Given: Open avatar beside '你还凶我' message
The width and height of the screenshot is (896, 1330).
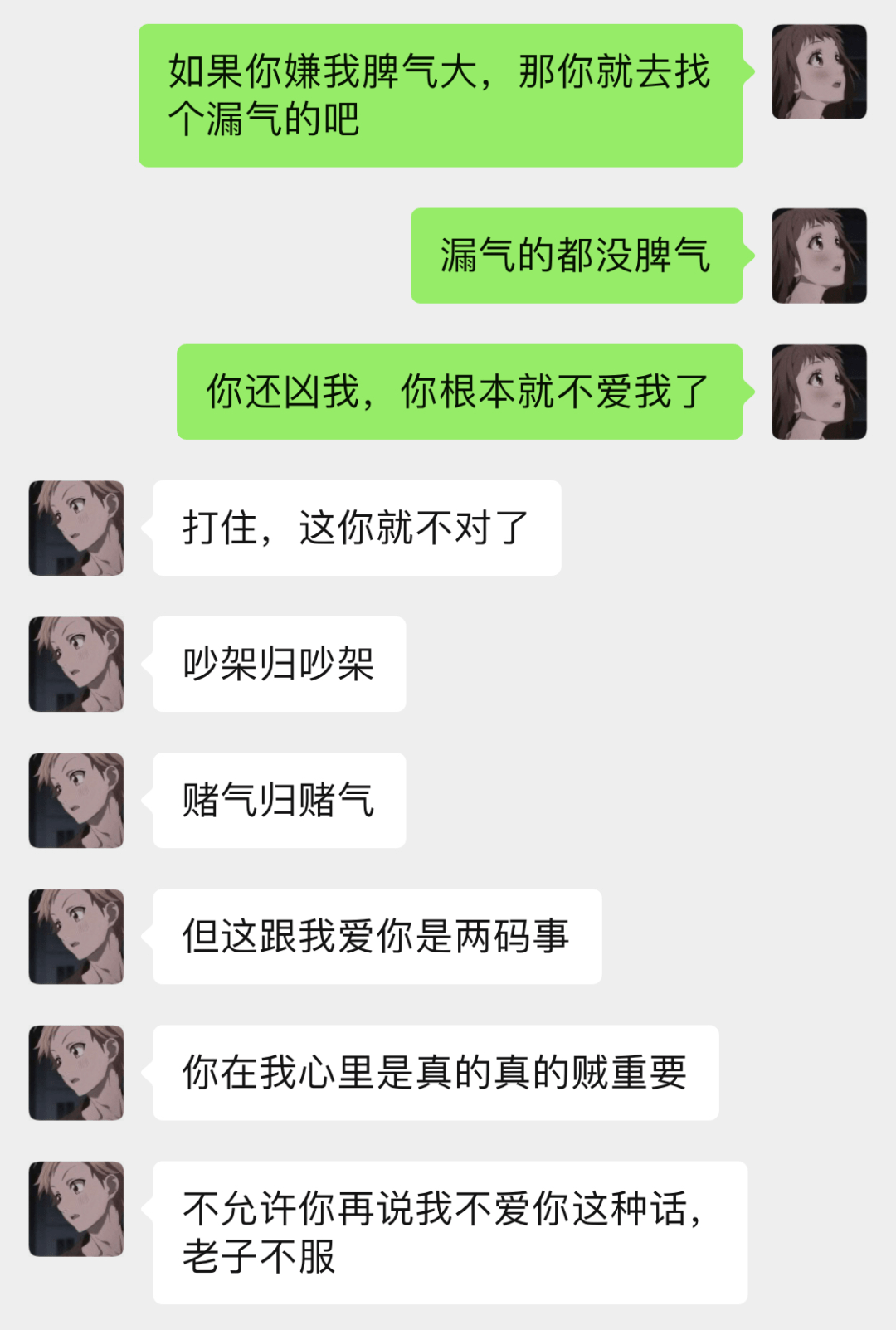Looking at the screenshot, I should click(x=819, y=392).
